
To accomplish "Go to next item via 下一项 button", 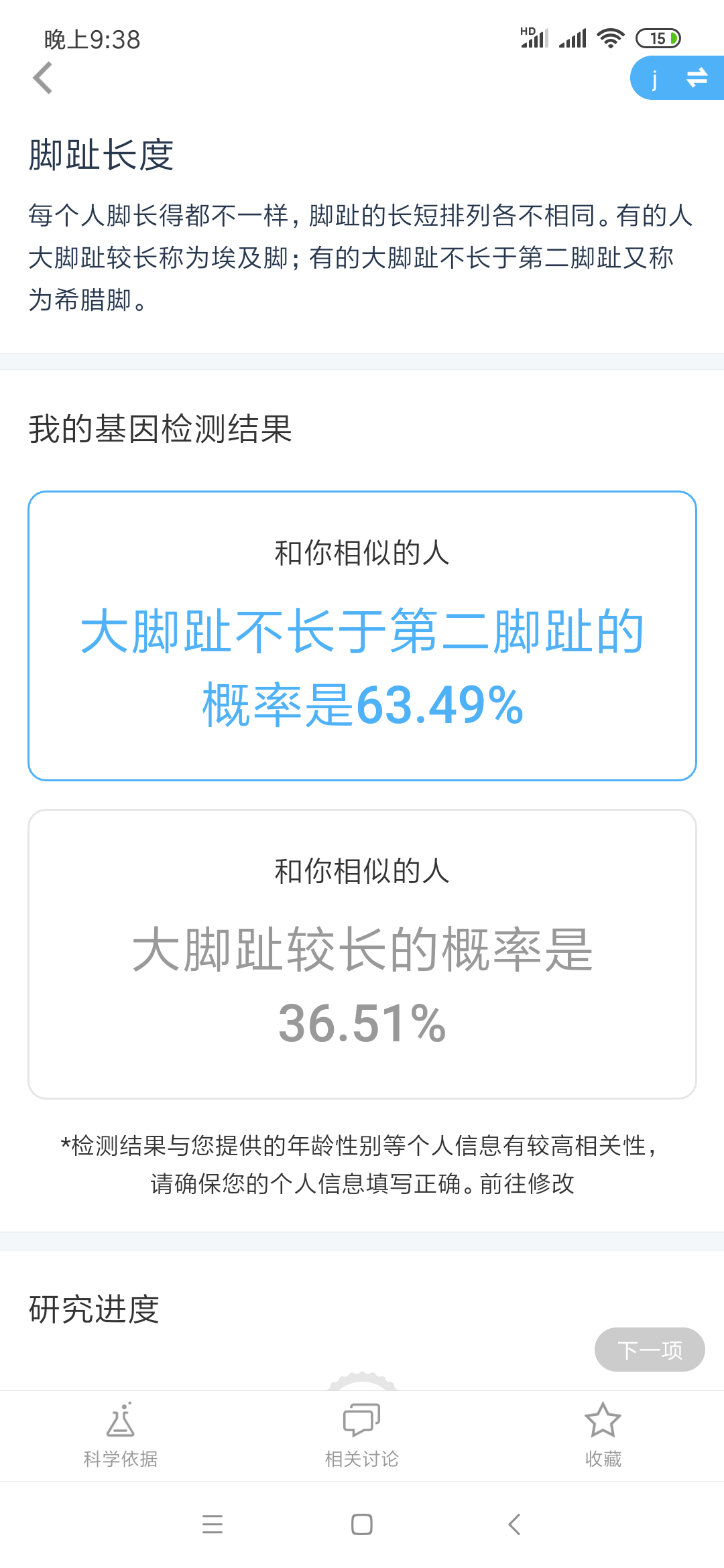I will point(650,1350).
